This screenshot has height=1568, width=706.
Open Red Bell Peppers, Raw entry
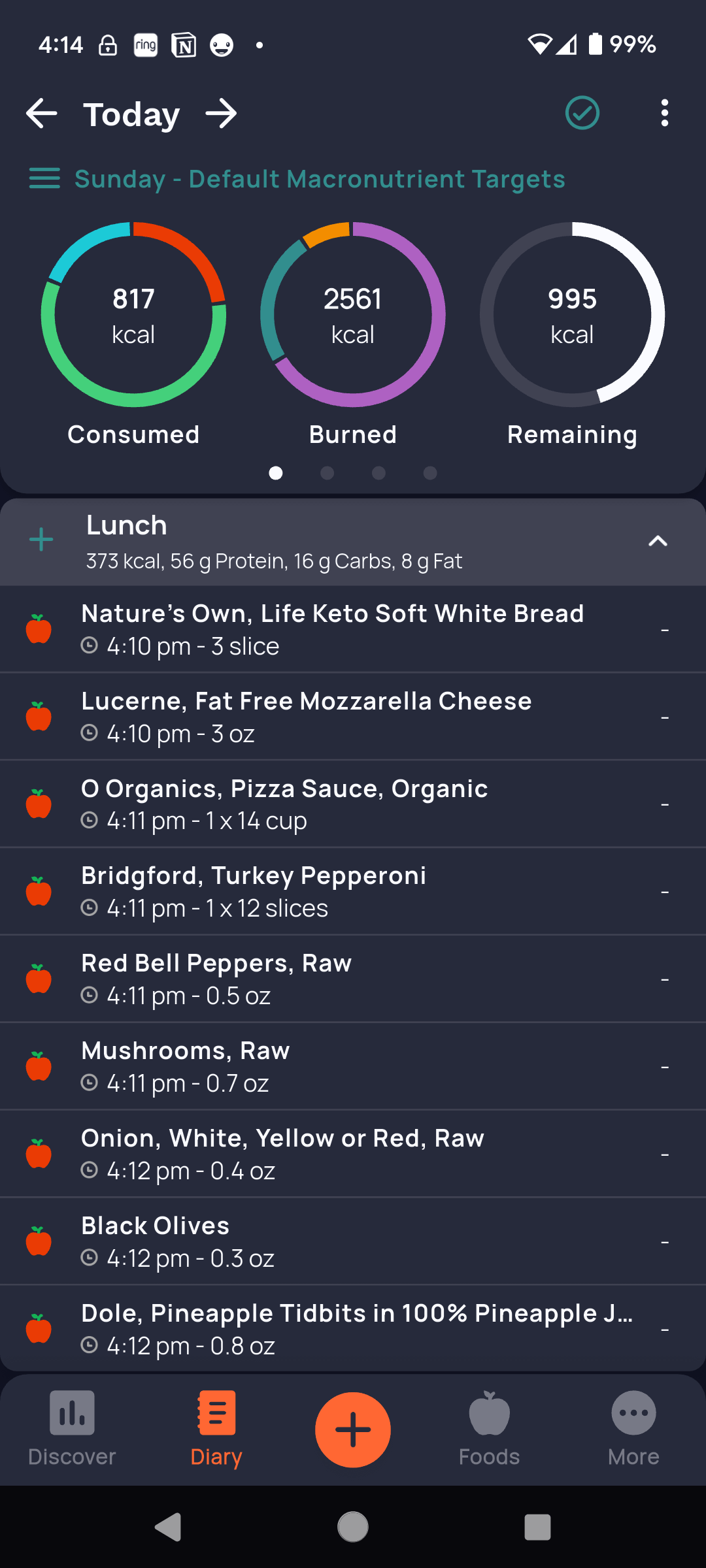click(x=353, y=979)
